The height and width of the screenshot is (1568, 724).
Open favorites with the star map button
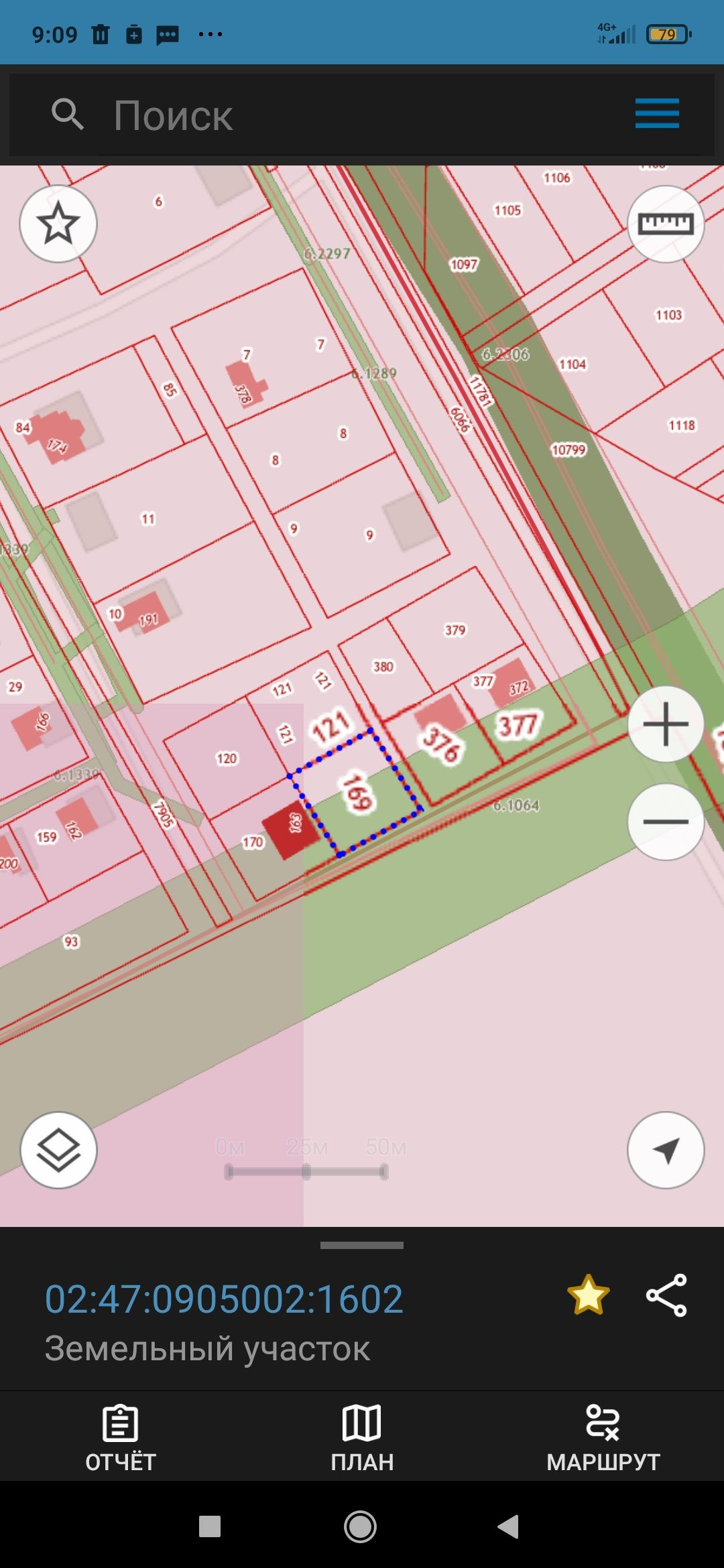[58, 224]
